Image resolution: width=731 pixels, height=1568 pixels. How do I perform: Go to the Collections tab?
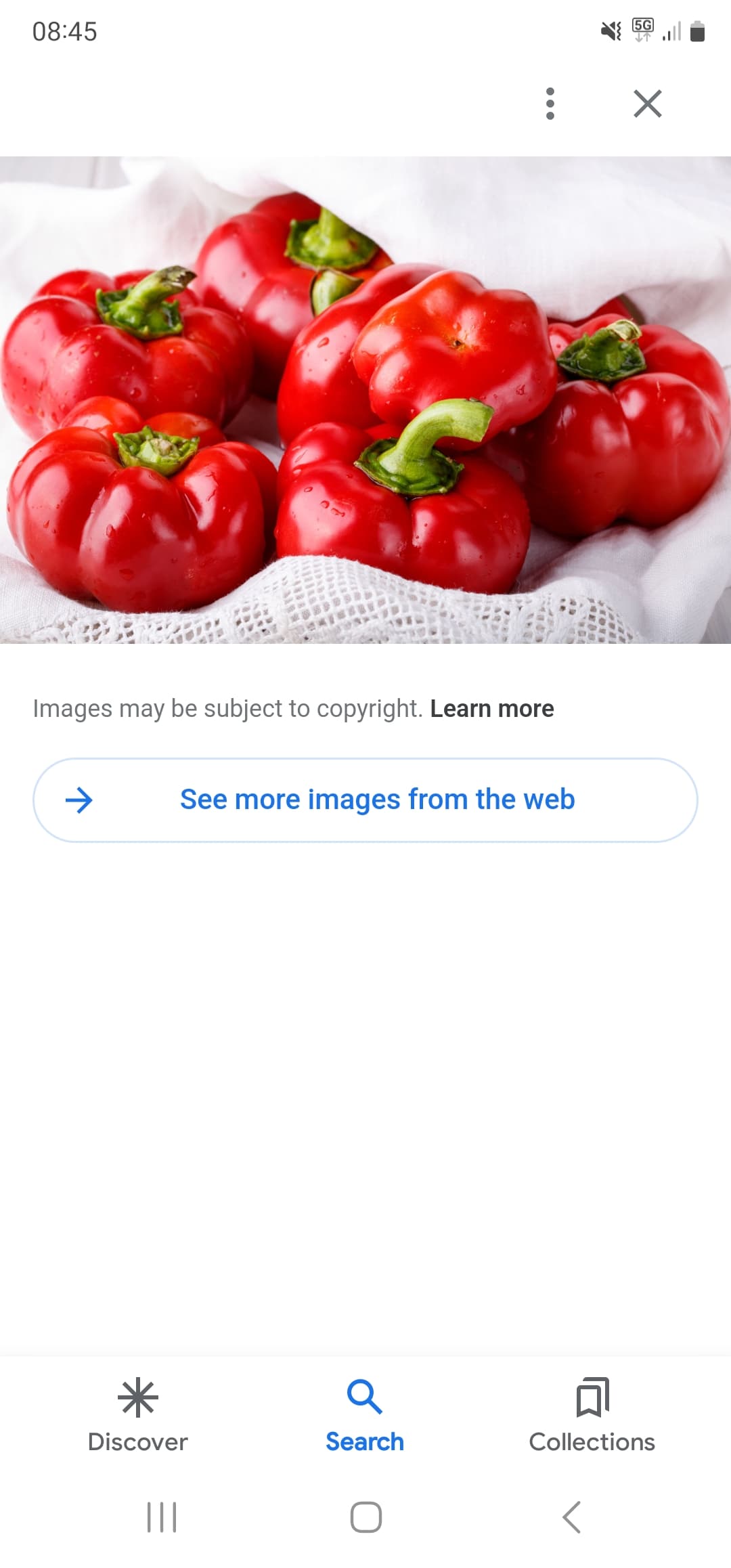point(592,1414)
